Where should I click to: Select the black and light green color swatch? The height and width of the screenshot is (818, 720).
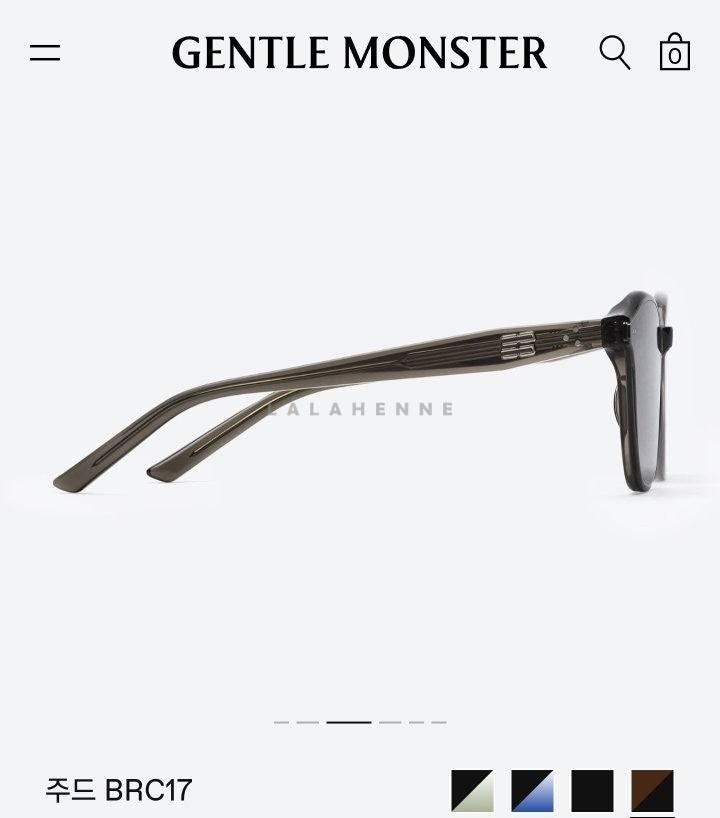pyautogui.click(x=472, y=790)
